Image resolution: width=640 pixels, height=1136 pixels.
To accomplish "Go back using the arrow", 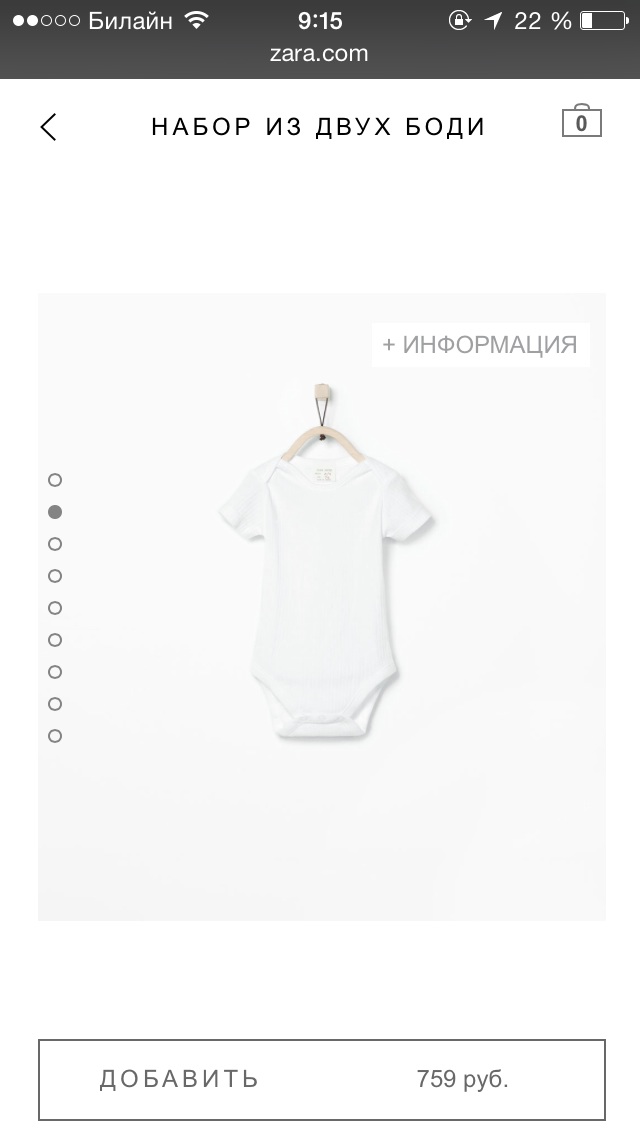I will tap(49, 127).
